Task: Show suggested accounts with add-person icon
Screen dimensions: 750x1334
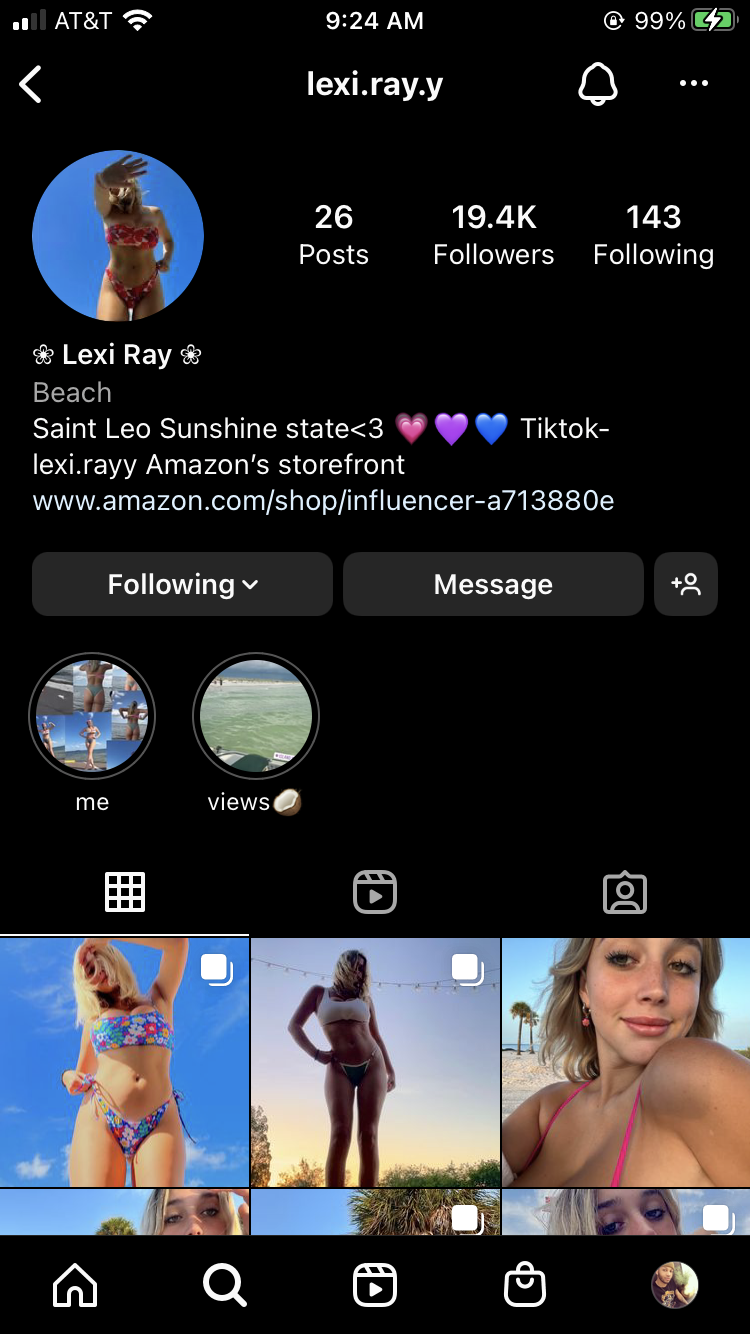Action: (x=686, y=584)
